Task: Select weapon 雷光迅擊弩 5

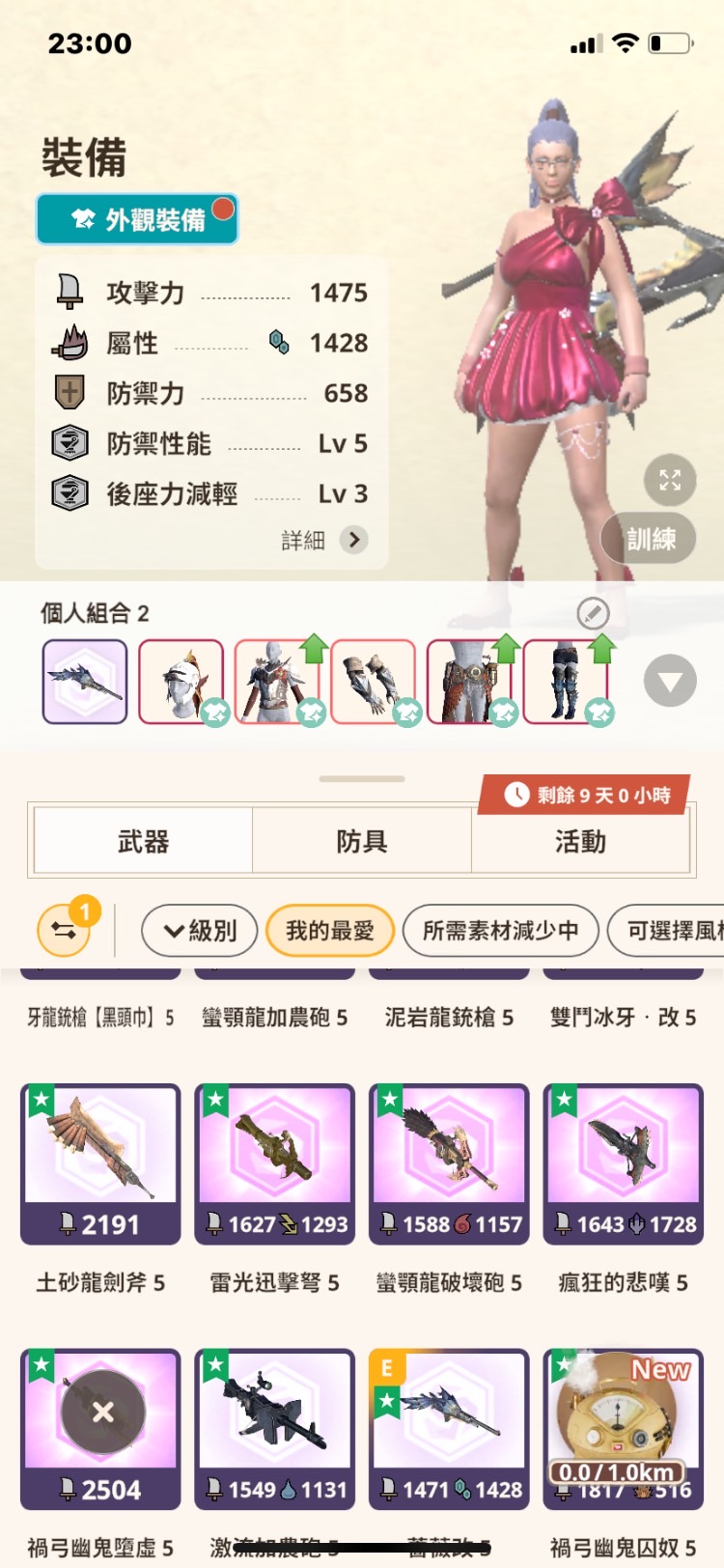Action: coord(274,1163)
